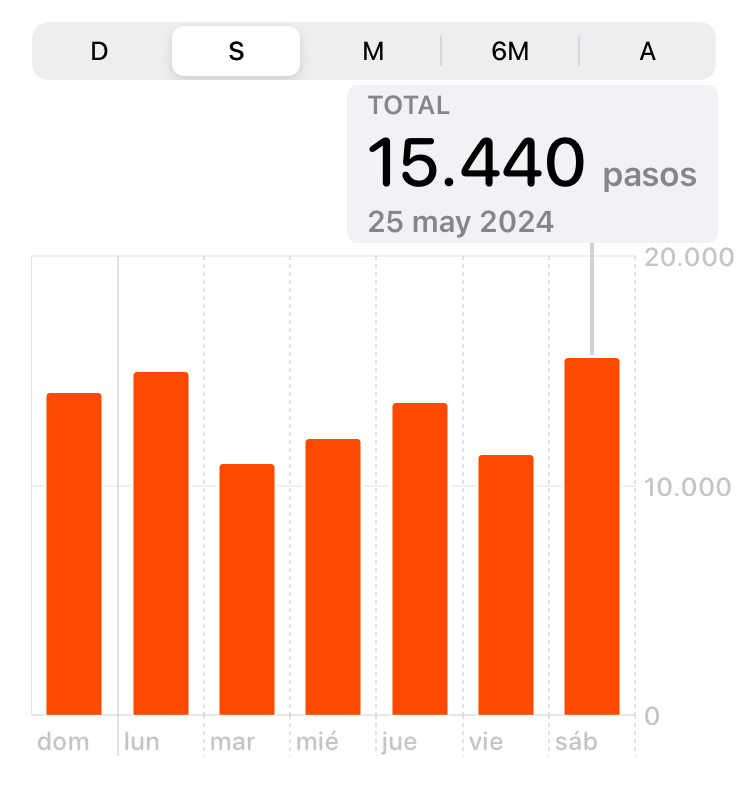View the jue steps bar
Image resolution: width=750 pixels, height=801 pixels.
tap(419, 560)
